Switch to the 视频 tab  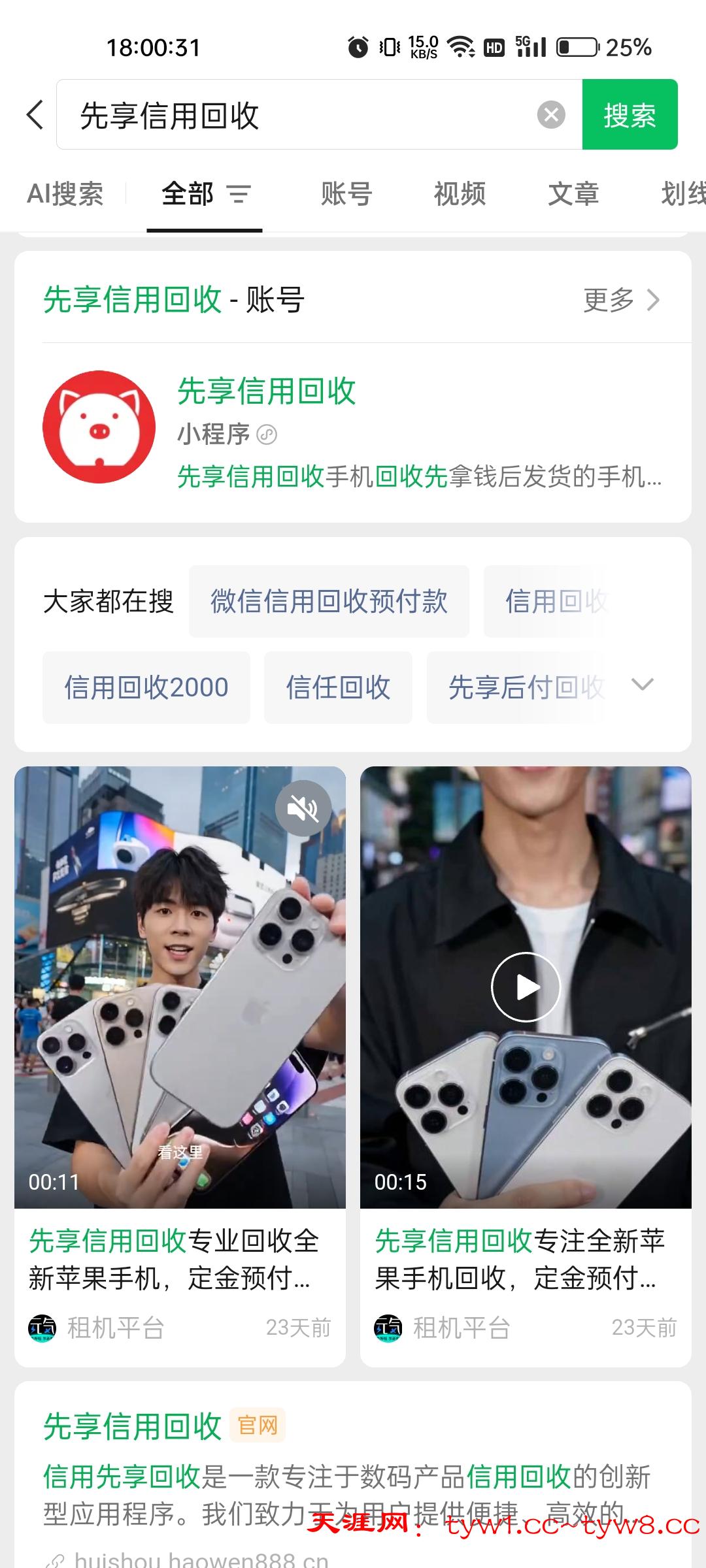[460, 194]
